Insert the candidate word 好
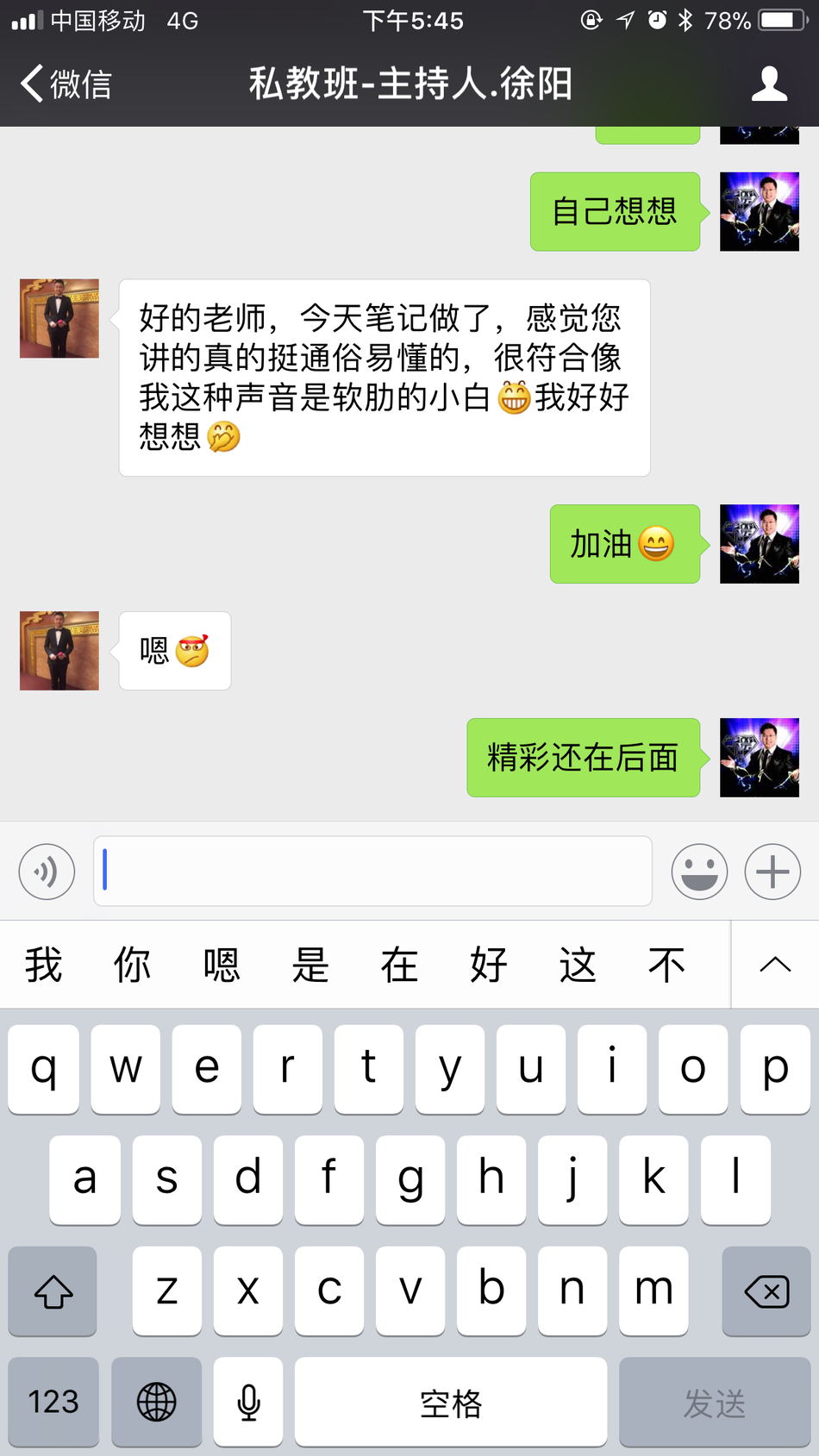Image resolution: width=819 pixels, height=1456 pixels. click(x=488, y=965)
